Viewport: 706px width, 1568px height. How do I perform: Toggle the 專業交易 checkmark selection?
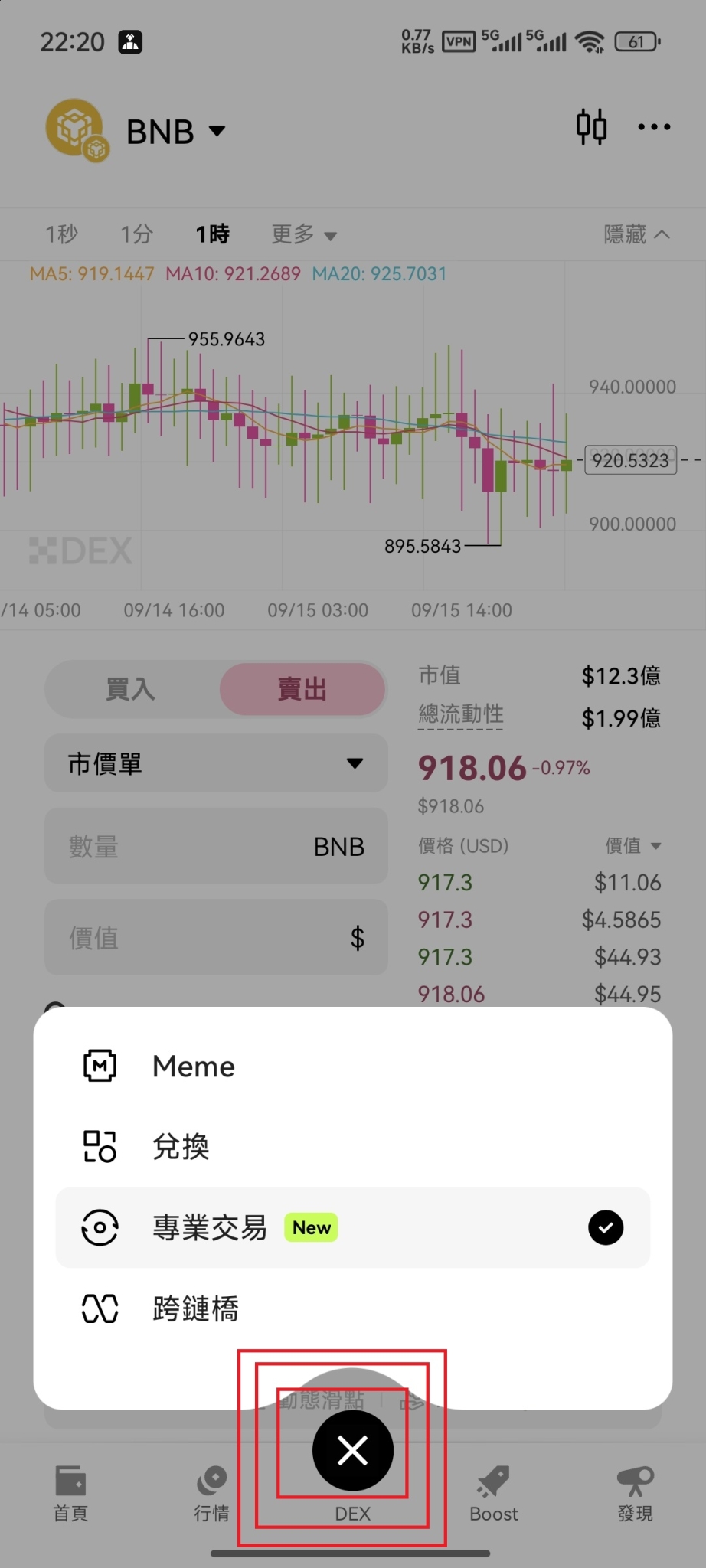[606, 1227]
